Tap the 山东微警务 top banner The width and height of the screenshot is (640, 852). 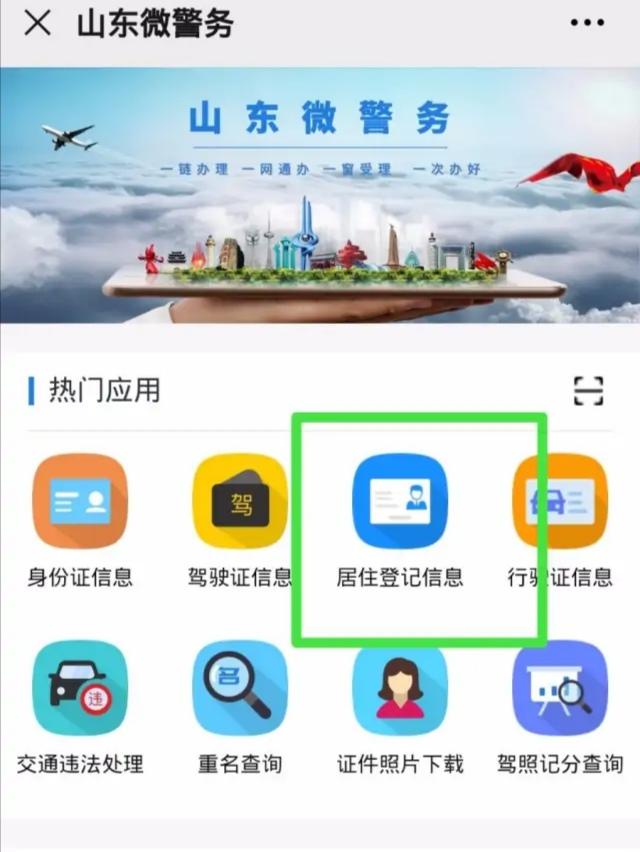(320, 195)
